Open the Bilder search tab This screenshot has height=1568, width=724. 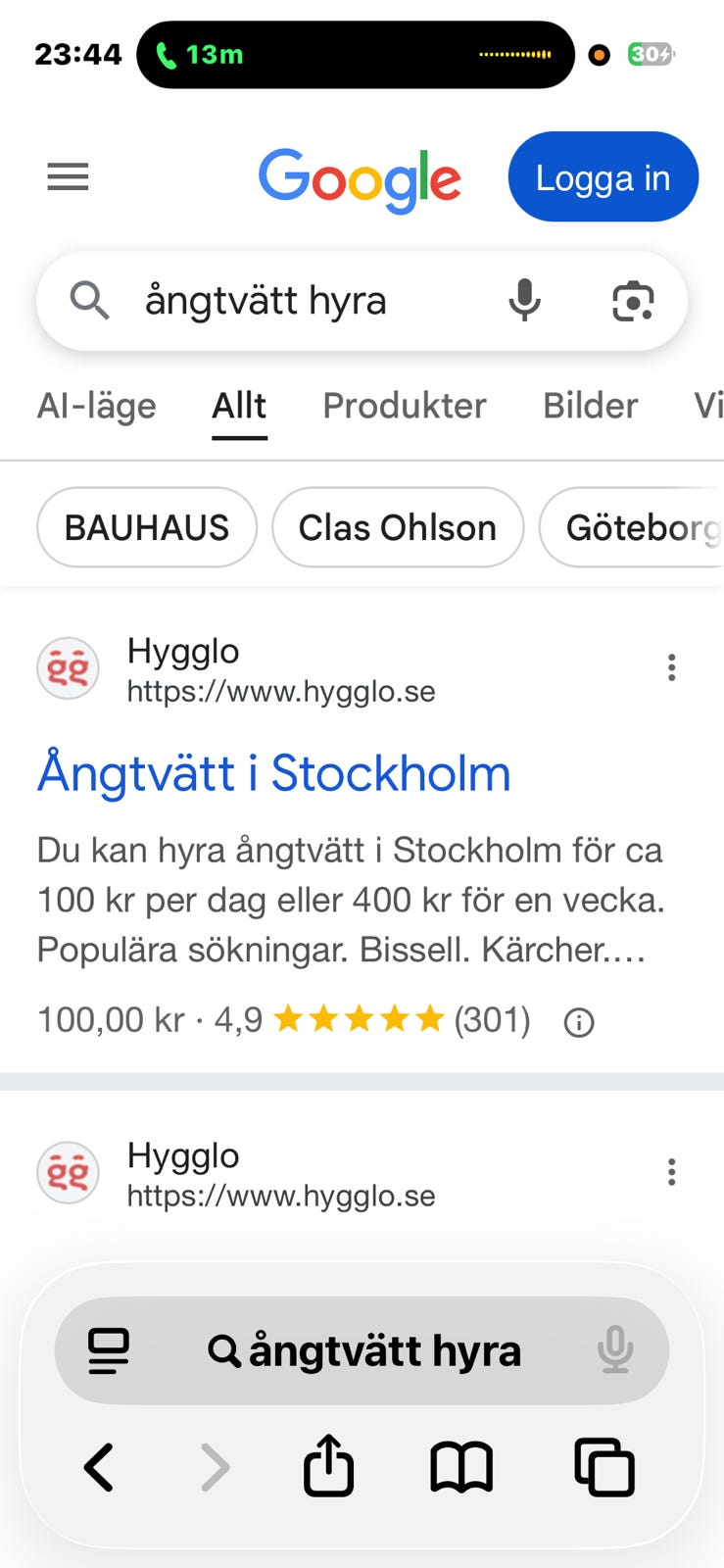tap(590, 406)
